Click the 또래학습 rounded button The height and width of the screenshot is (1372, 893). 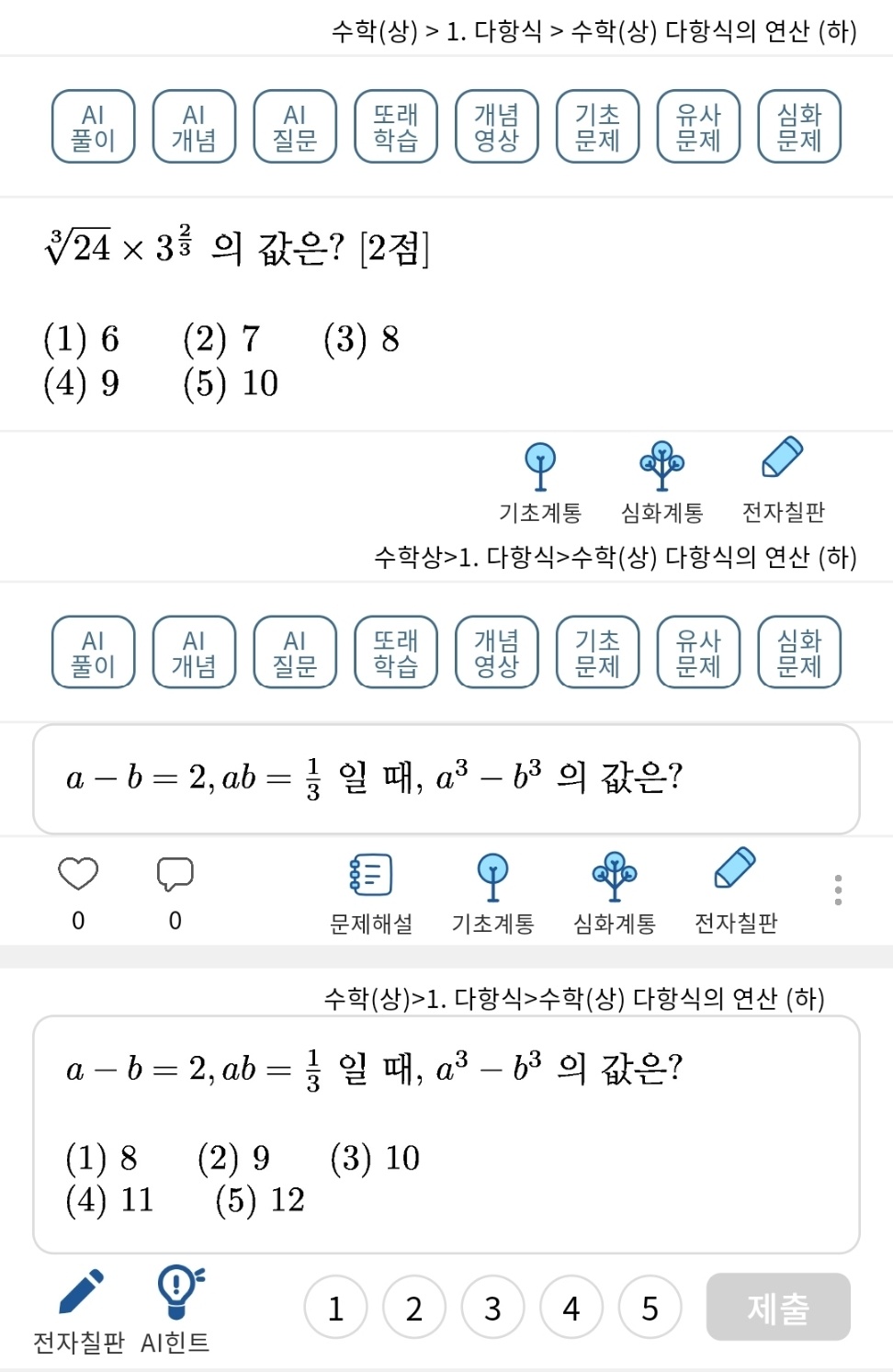(395, 126)
